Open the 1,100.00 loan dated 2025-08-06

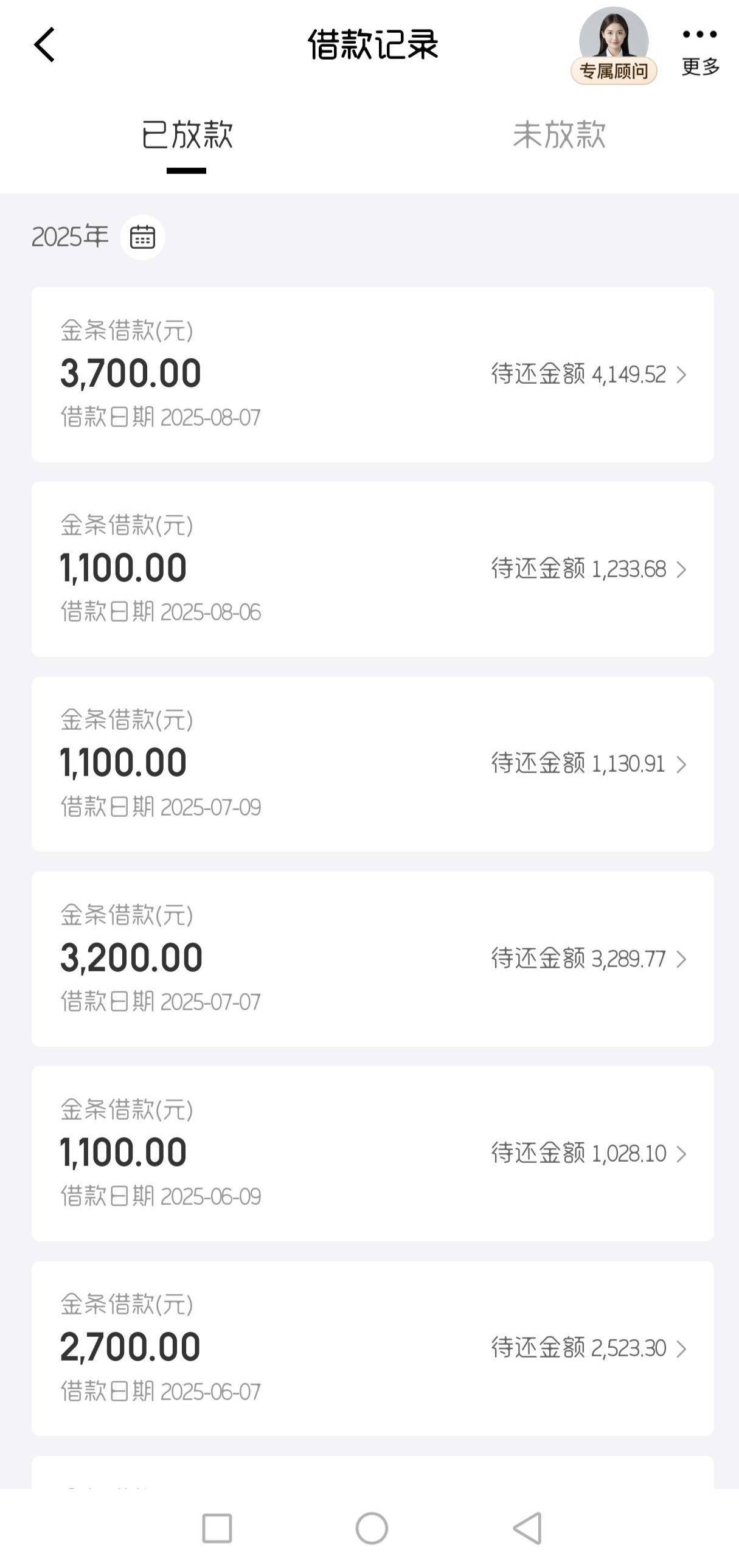(x=373, y=569)
